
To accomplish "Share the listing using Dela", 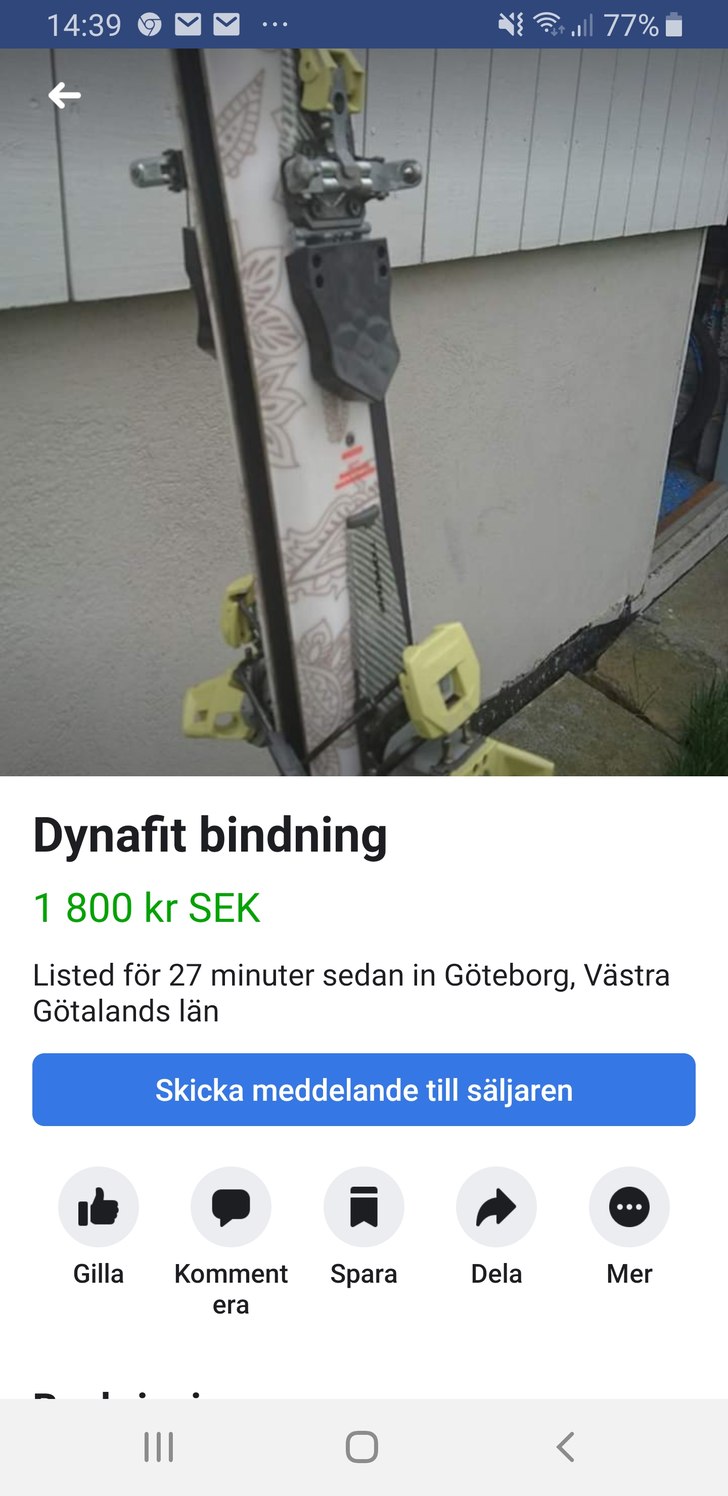I will tap(496, 1207).
